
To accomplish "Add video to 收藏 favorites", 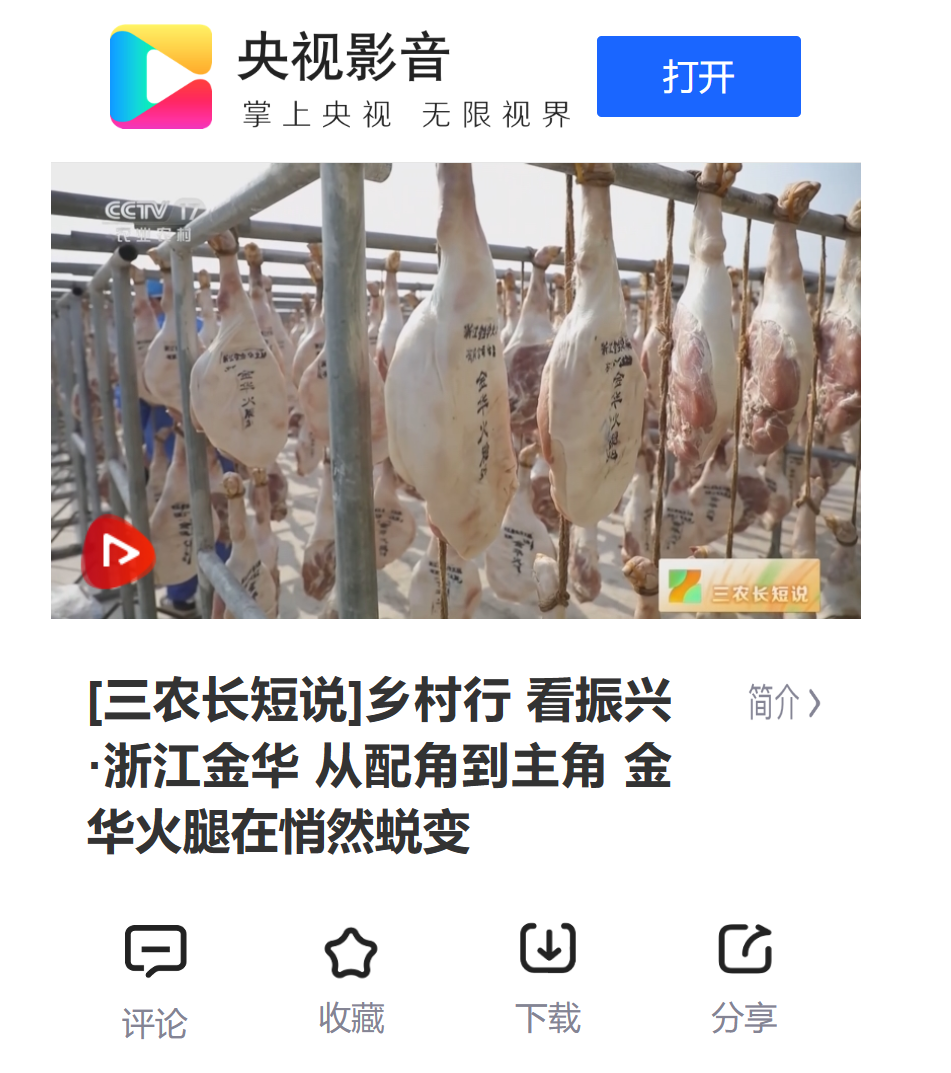I will click(351, 977).
